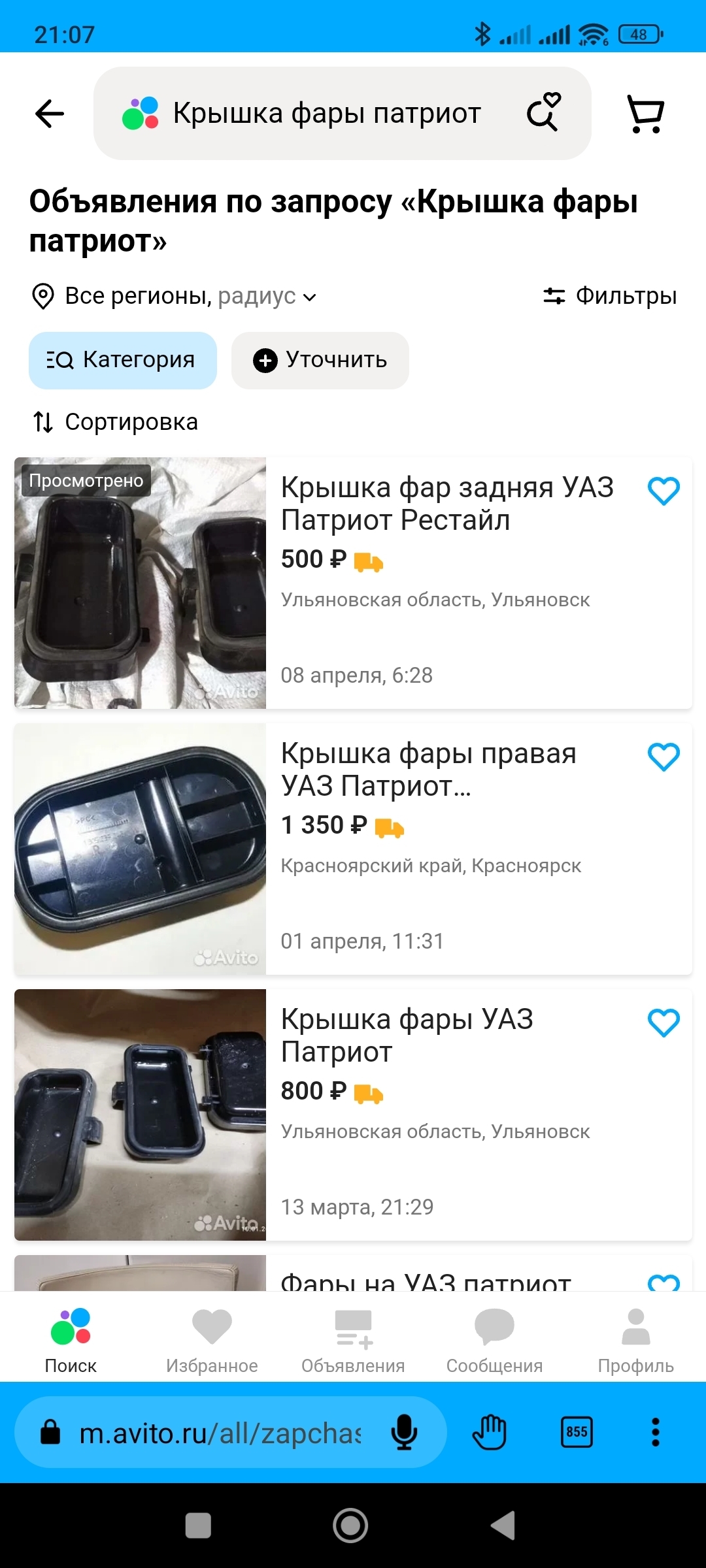Screen dimensions: 706x1568
Task: Save this search with the heart magnifier icon
Action: 544,112
